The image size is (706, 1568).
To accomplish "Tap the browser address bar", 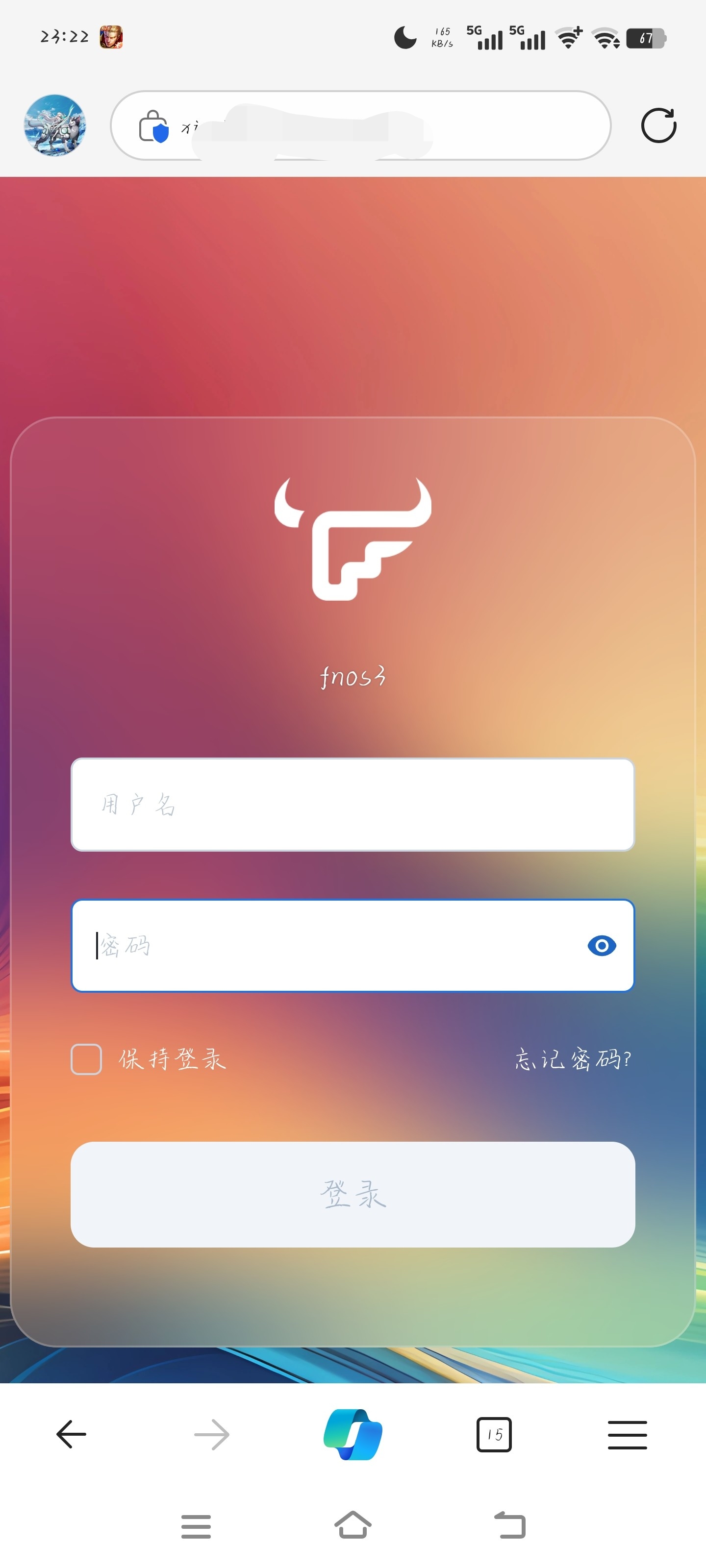I will 359,125.
